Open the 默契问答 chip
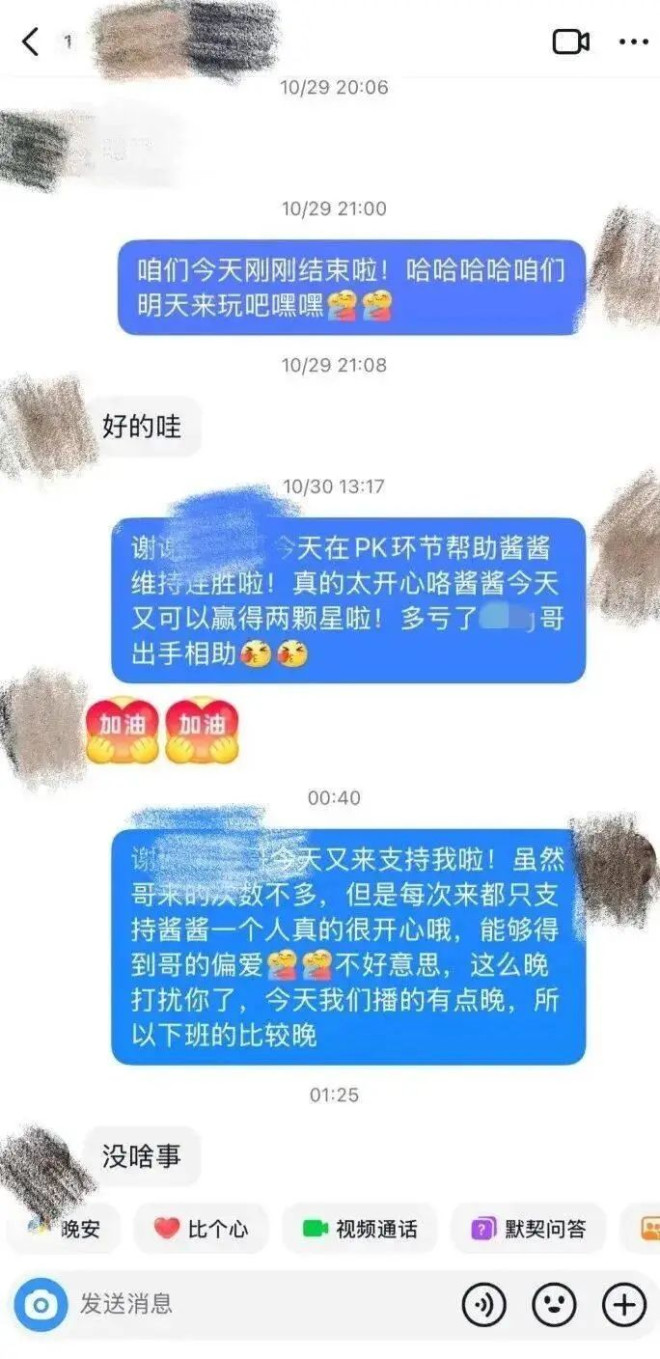 pyautogui.click(x=529, y=1229)
